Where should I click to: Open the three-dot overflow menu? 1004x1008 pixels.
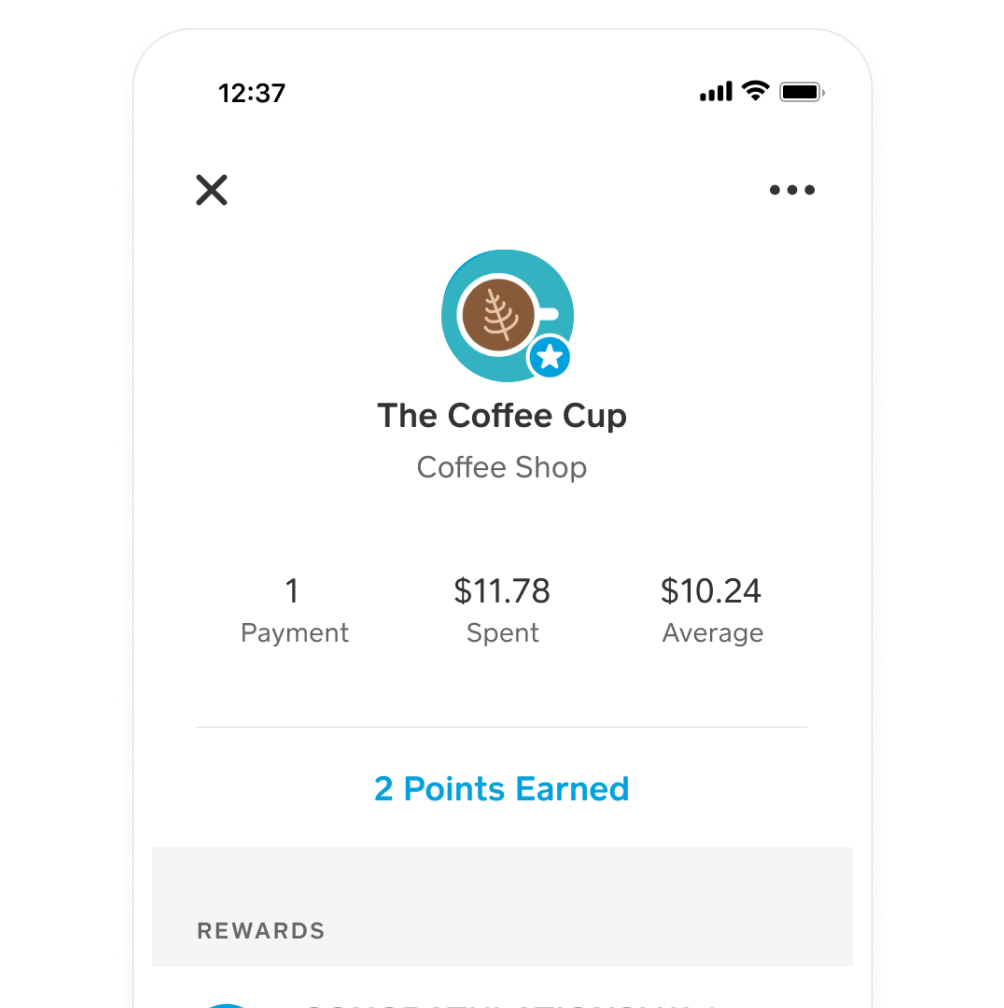click(x=792, y=190)
